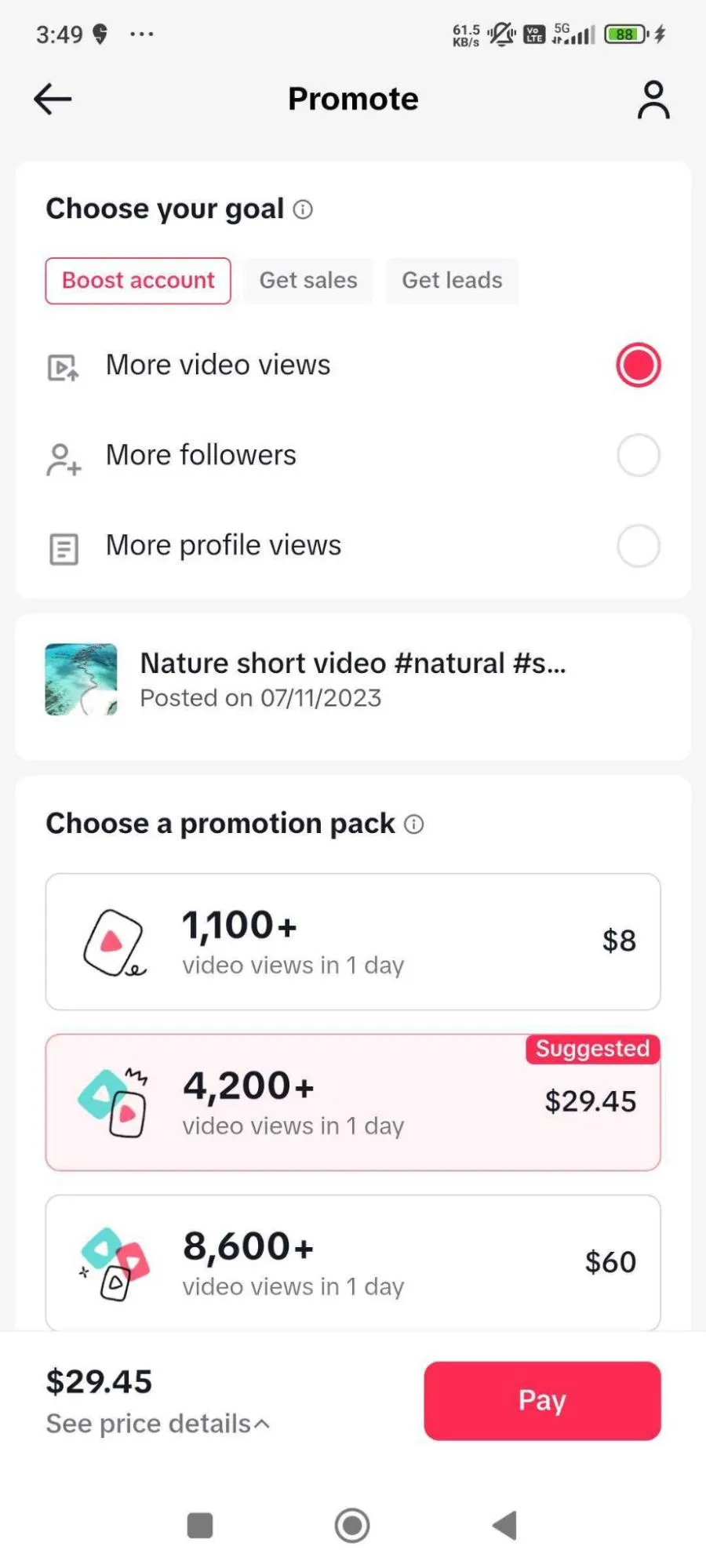This screenshot has width=706, height=1568.
Task: Select the More profile views radio button
Action: click(x=638, y=546)
